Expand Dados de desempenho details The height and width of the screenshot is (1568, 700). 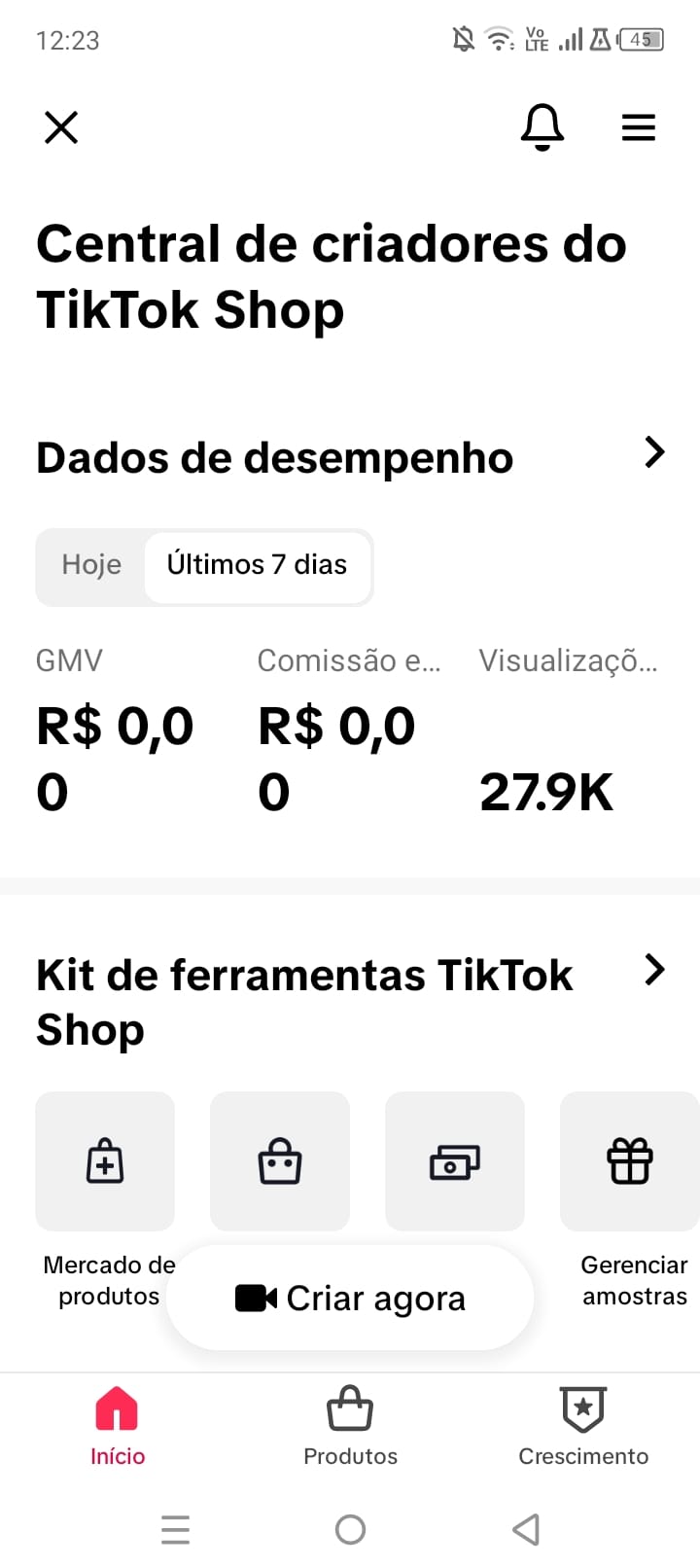coord(654,452)
